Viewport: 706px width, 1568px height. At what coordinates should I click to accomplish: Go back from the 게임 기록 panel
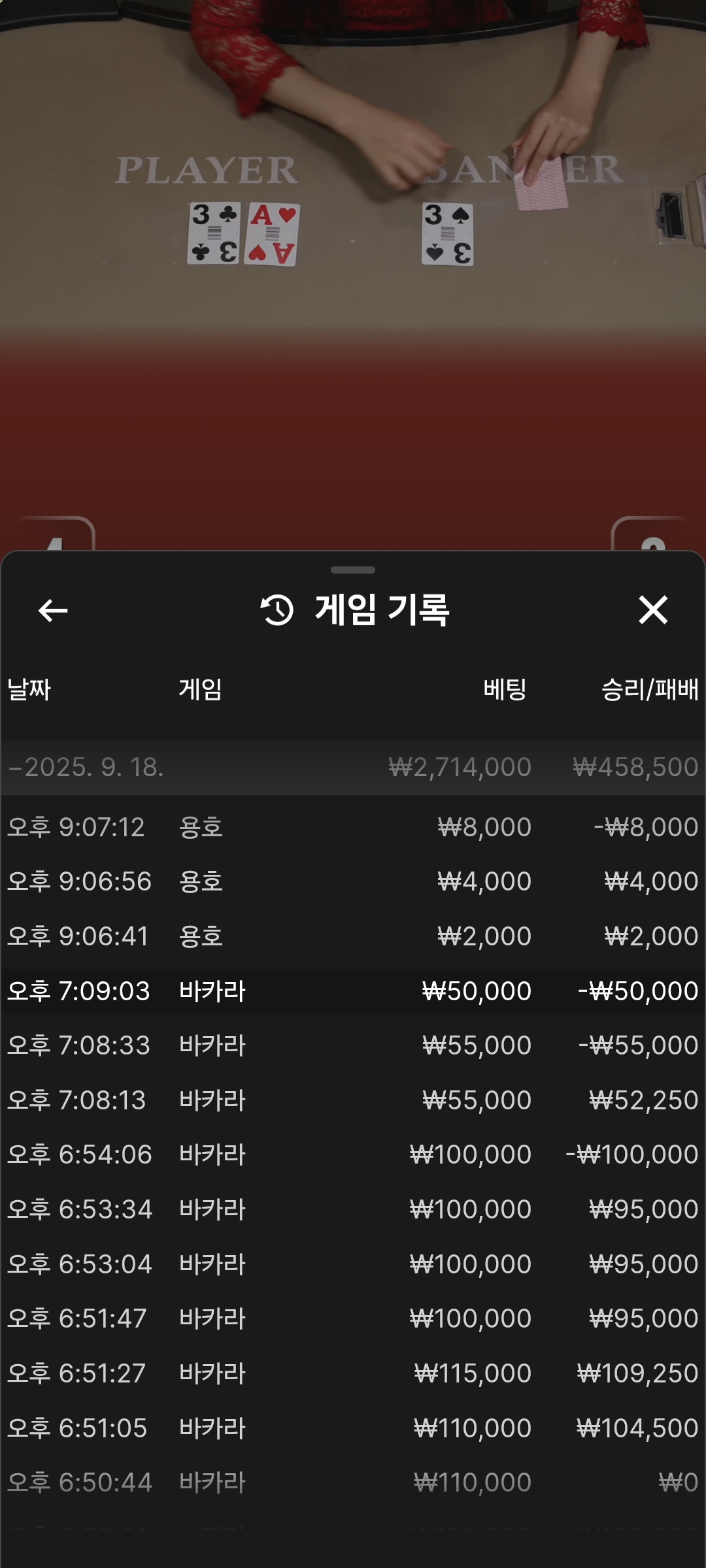tap(53, 611)
